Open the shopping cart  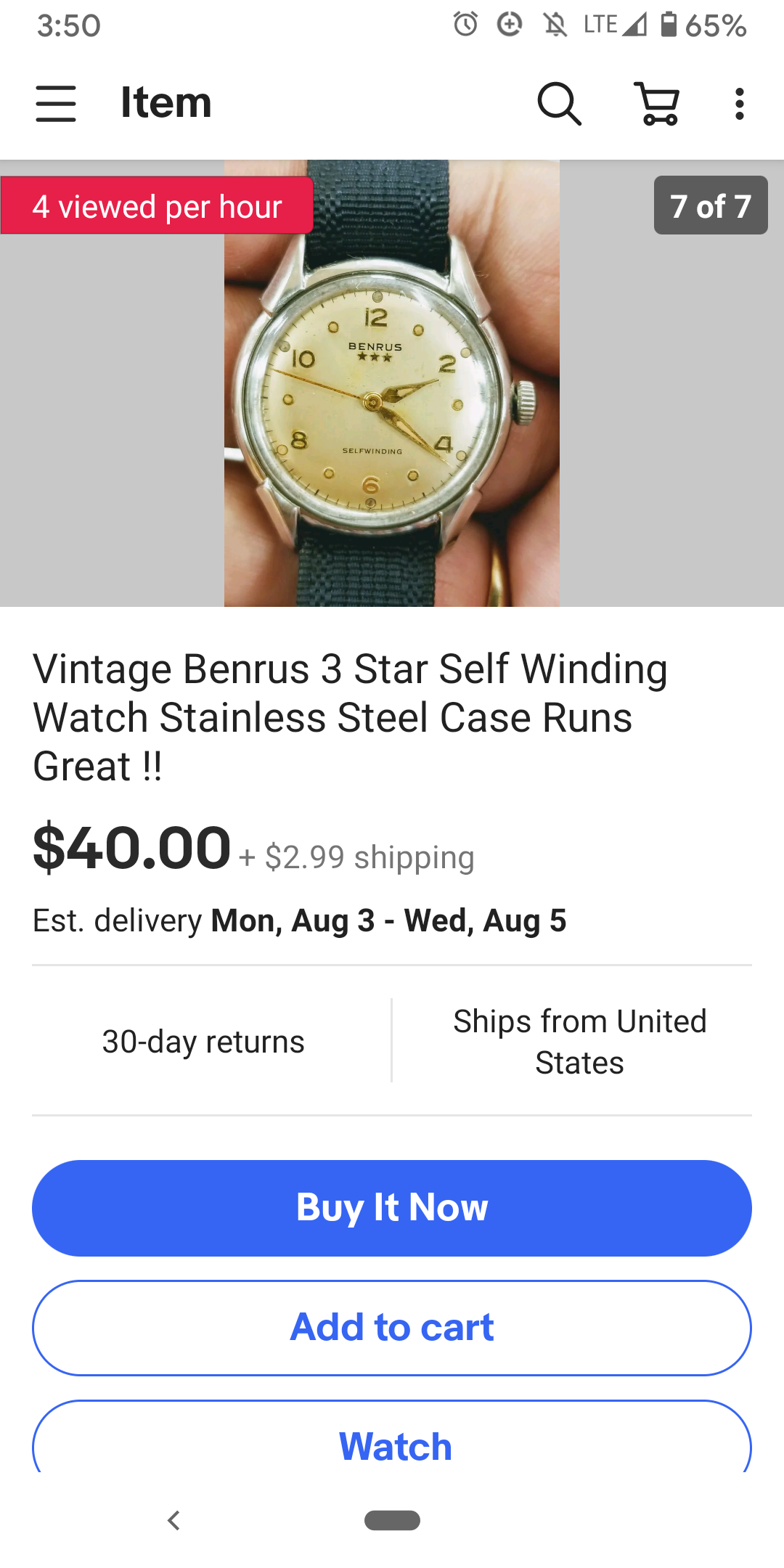[x=658, y=104]
